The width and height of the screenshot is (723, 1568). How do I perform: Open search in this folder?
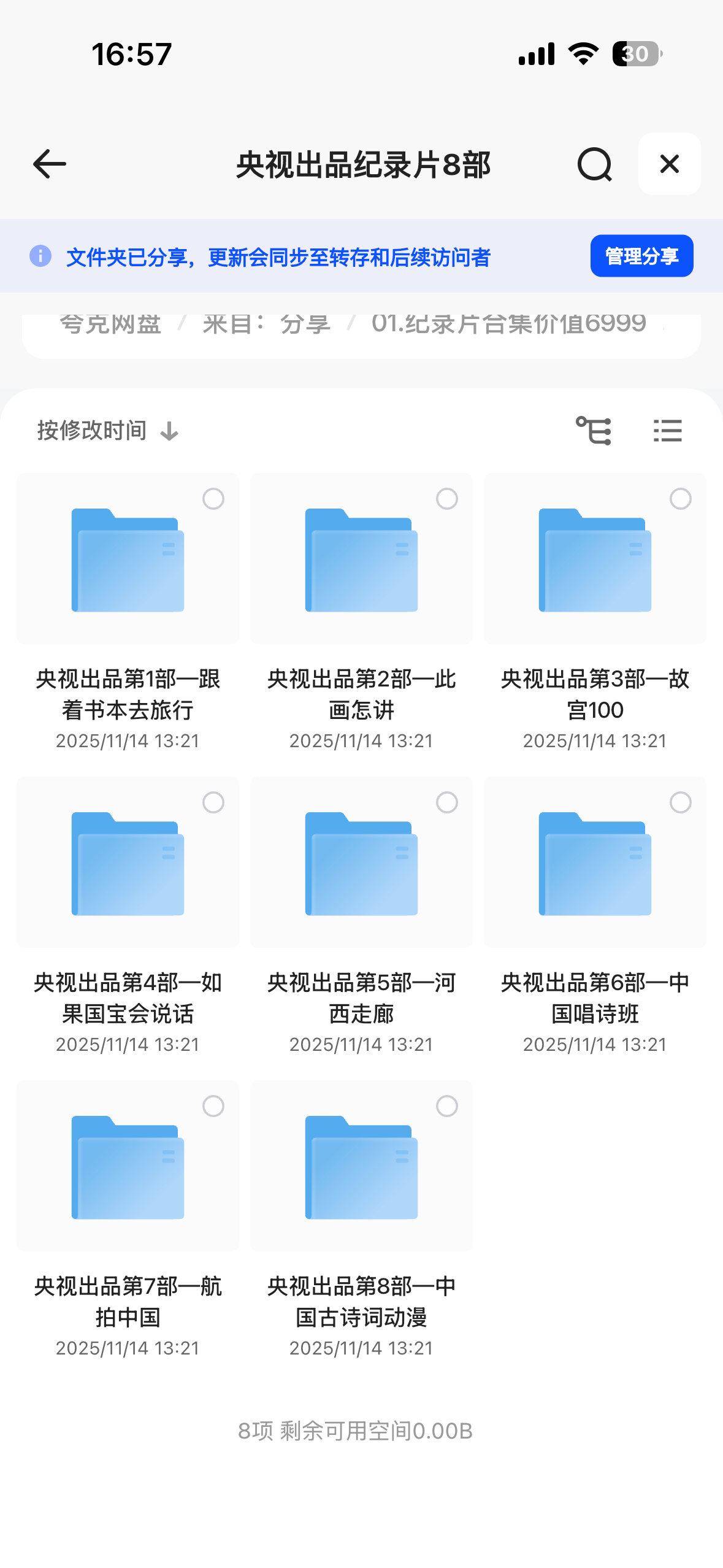tap(594, 164)
